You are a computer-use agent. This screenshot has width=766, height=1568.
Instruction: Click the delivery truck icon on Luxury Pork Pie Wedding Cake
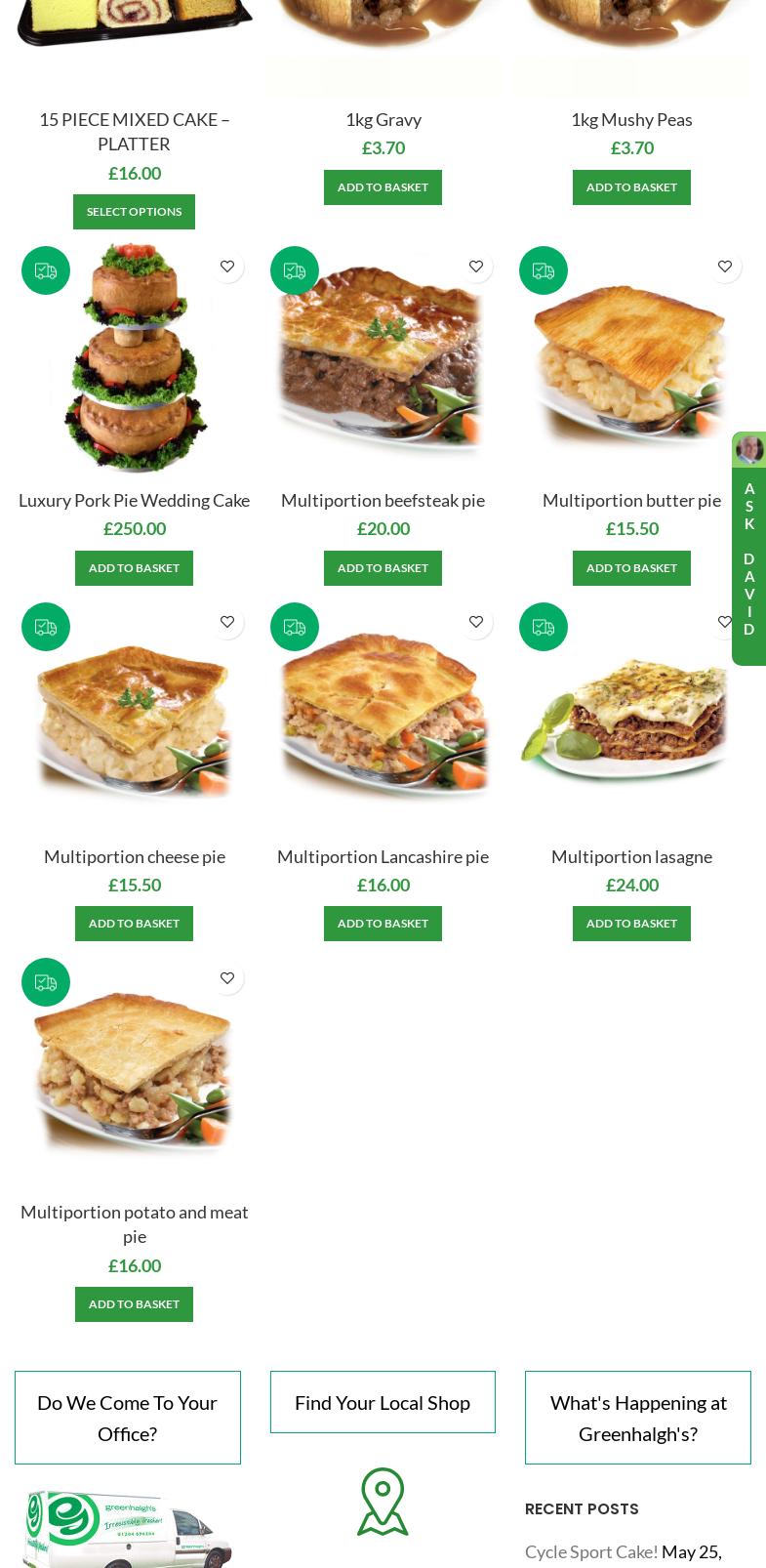(x=46, y=270)
